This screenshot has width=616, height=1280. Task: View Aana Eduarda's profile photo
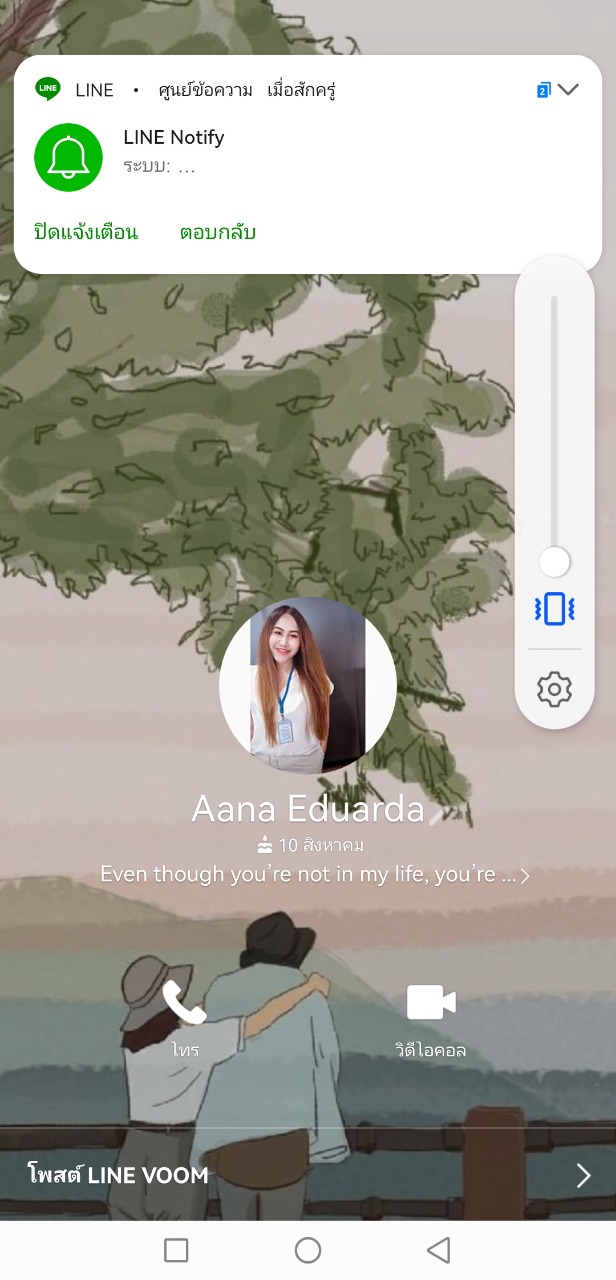(308, 685)
